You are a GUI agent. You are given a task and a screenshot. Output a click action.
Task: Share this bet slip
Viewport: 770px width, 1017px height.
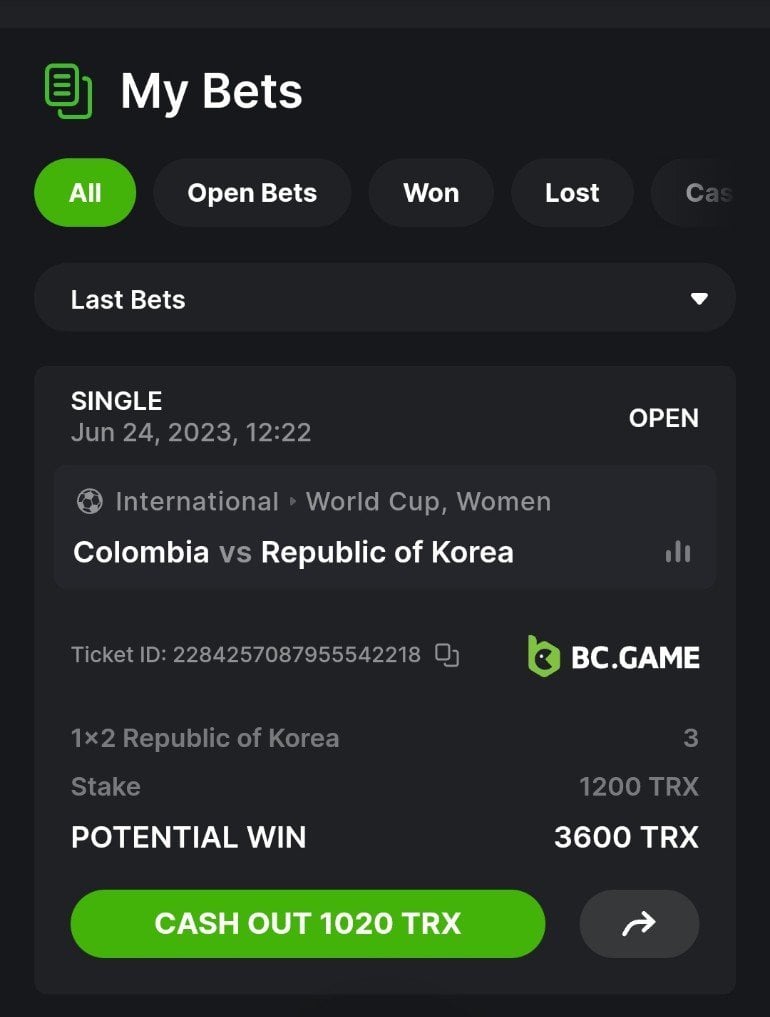[x=639, y=924]
